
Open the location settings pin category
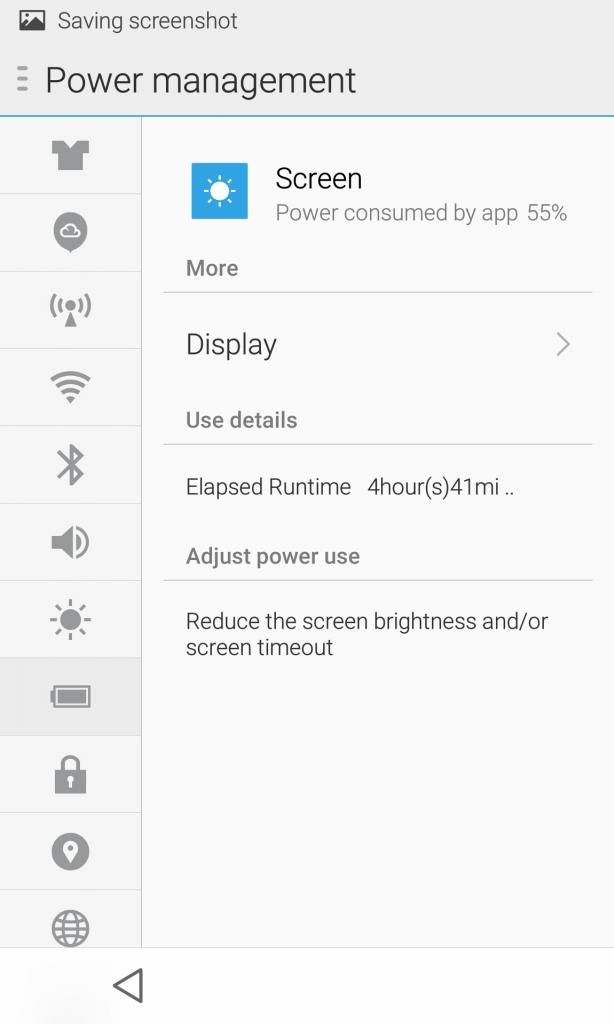70,852
